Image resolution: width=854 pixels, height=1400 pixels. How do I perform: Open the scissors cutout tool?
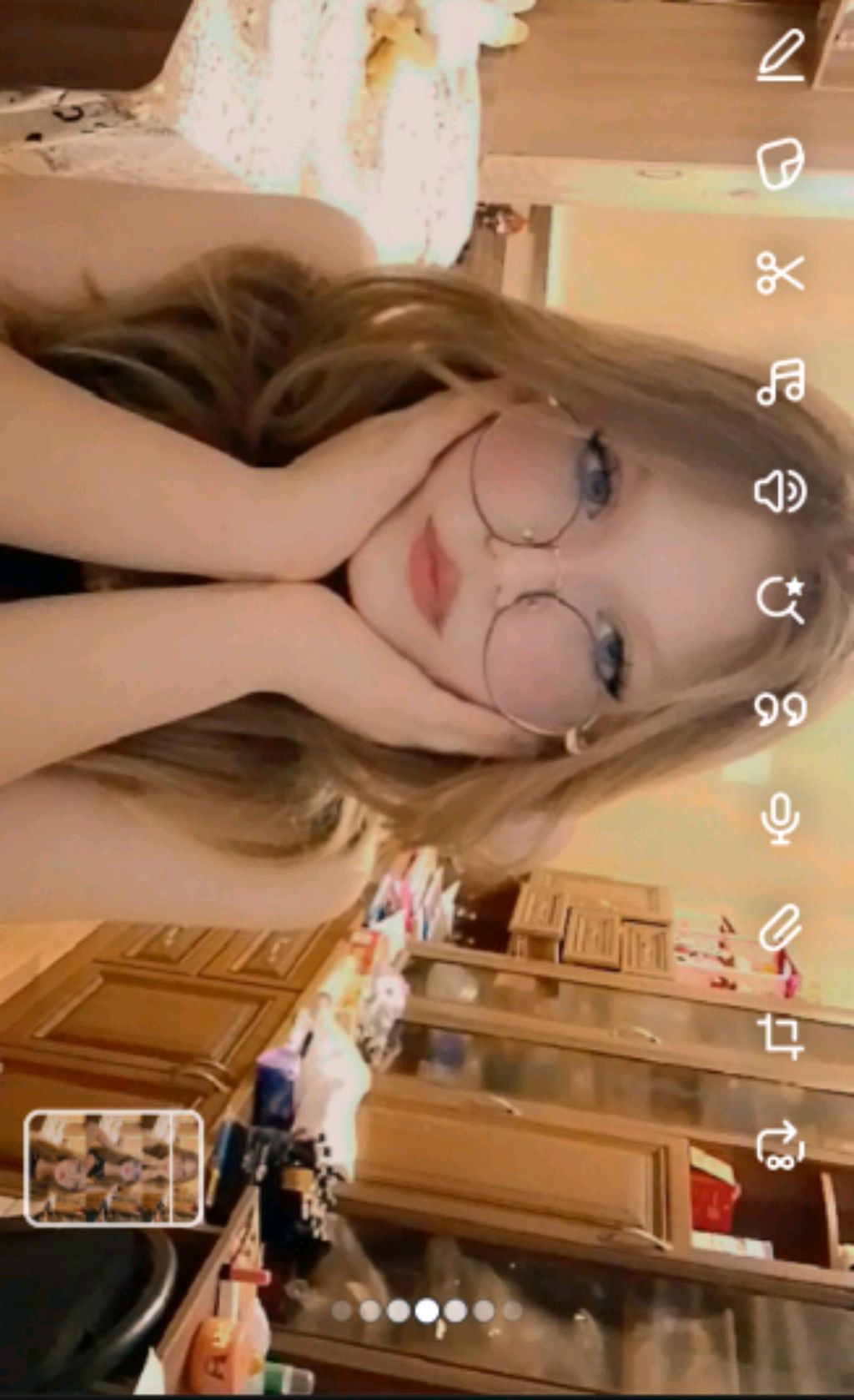point(781,273)
